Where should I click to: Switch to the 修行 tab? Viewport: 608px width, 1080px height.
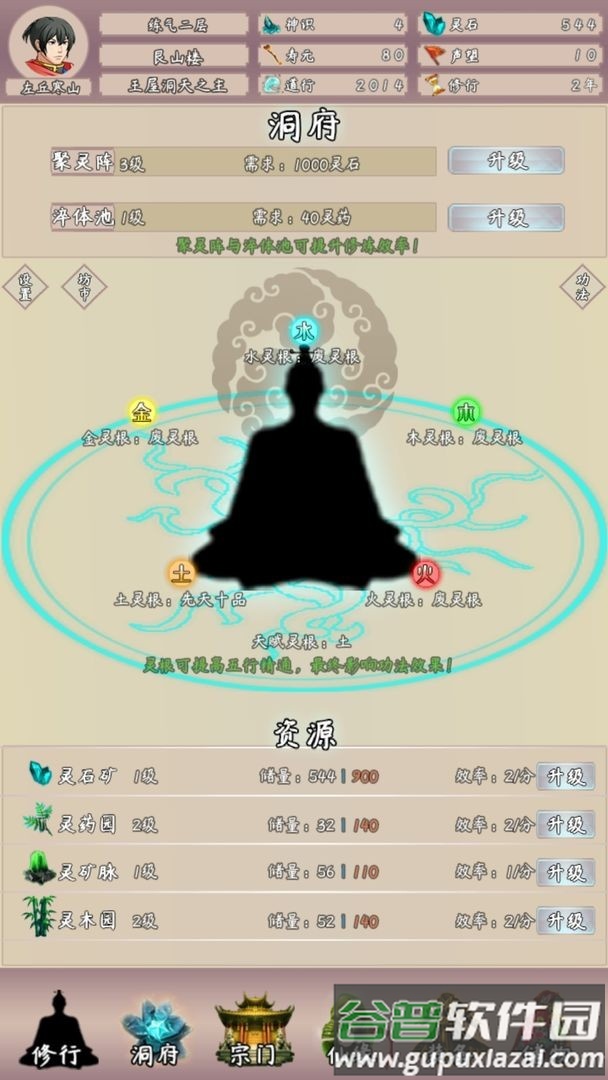(x=53, y=1025)
